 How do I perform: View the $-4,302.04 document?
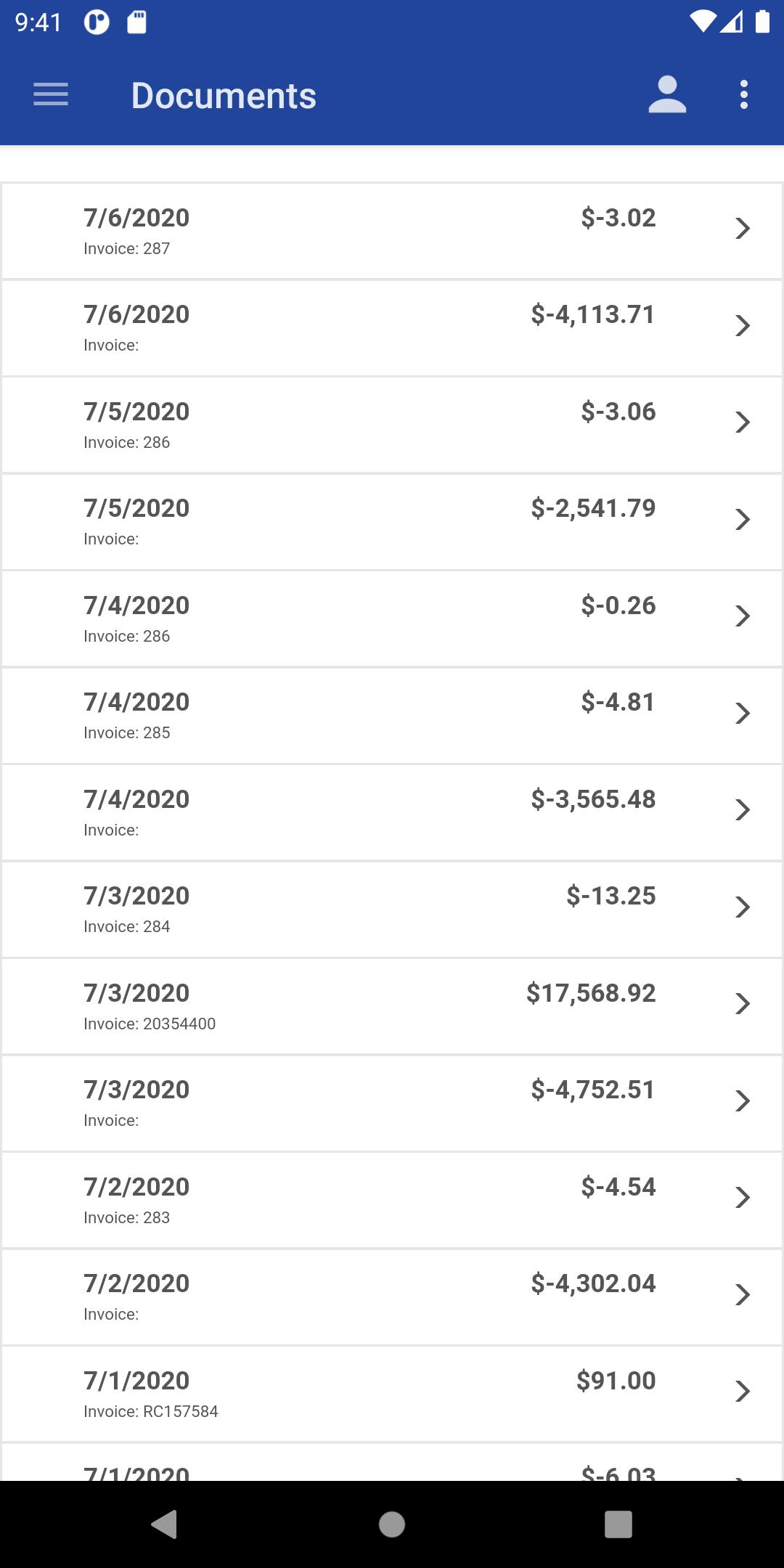tap(392, 1297)
